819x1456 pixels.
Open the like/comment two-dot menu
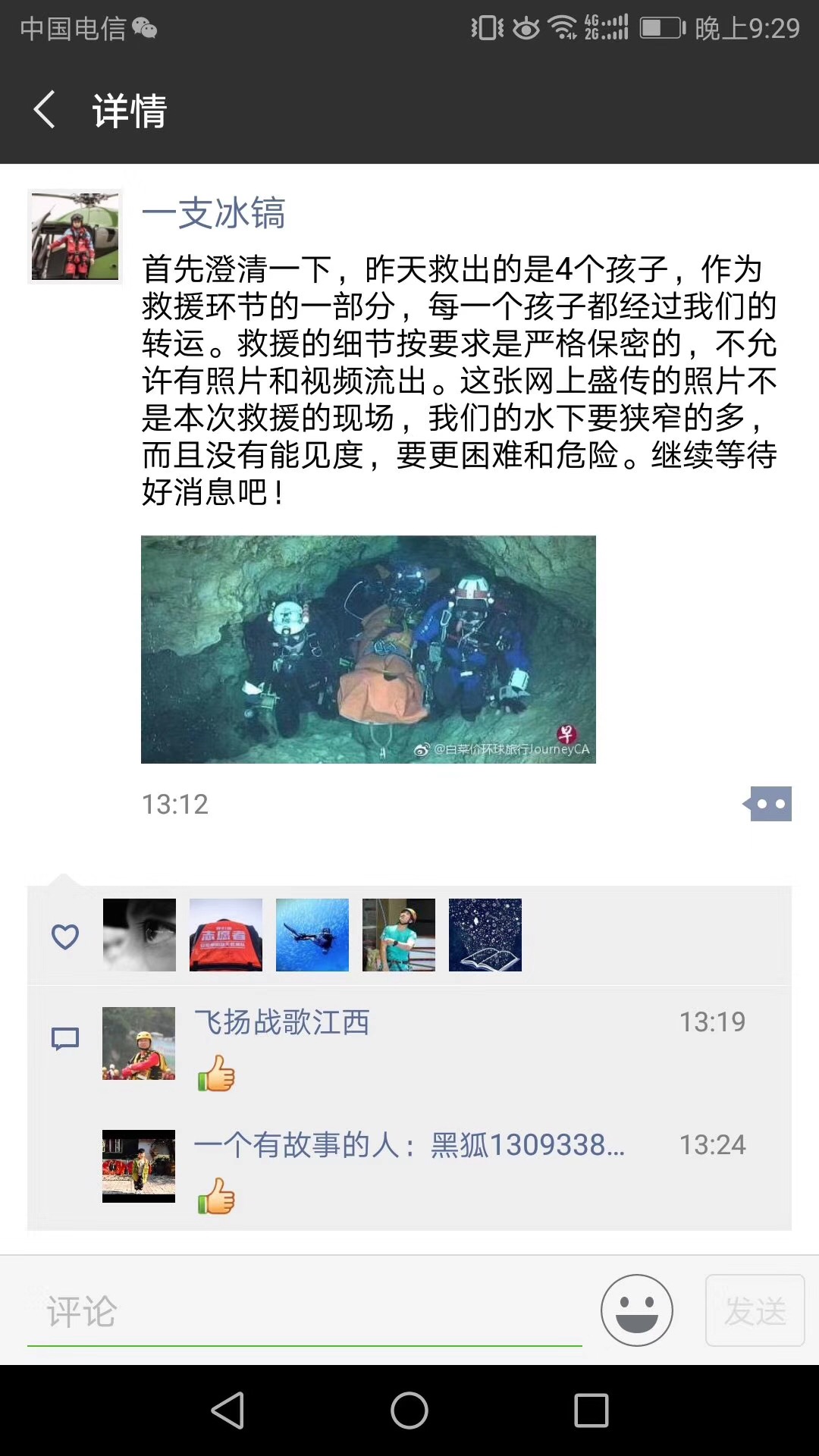click(x=769, y=804)
